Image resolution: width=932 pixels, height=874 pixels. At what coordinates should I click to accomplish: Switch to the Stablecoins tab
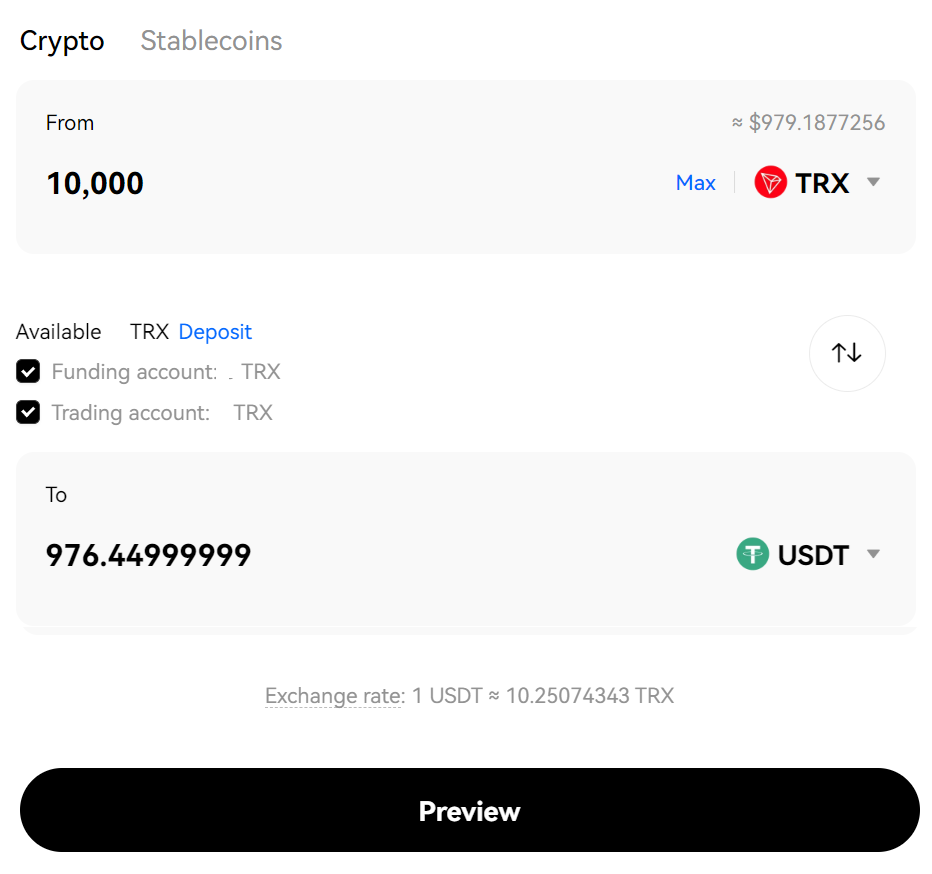point(211,41)
